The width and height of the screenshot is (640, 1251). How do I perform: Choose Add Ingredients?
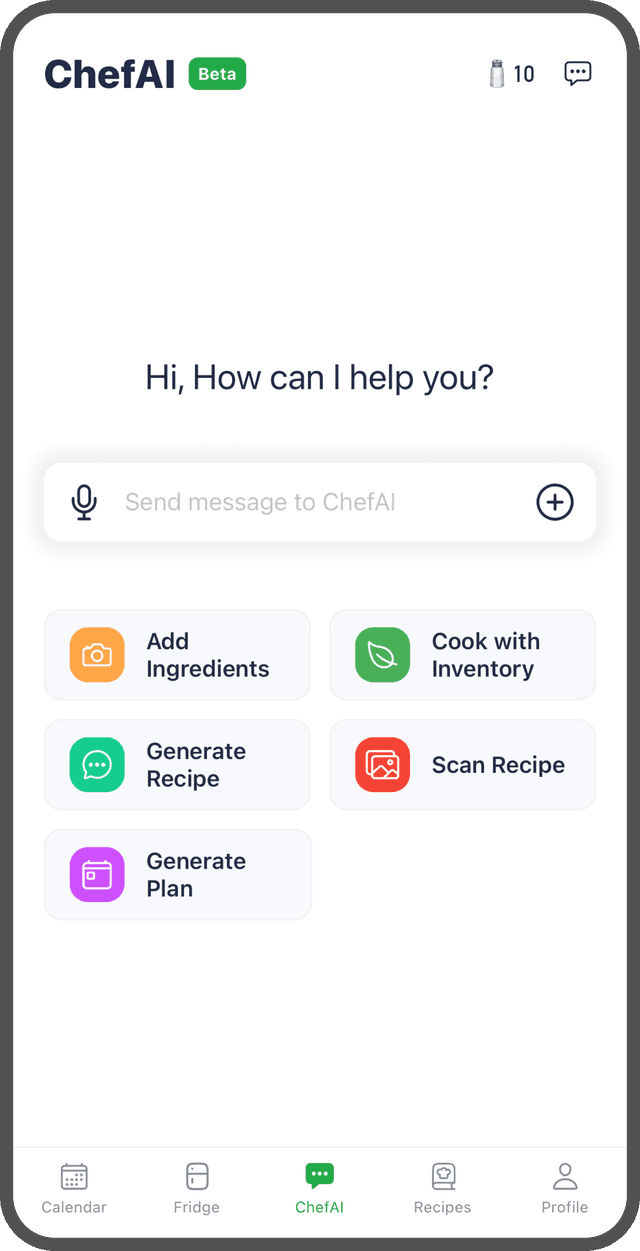pos(178,655)
